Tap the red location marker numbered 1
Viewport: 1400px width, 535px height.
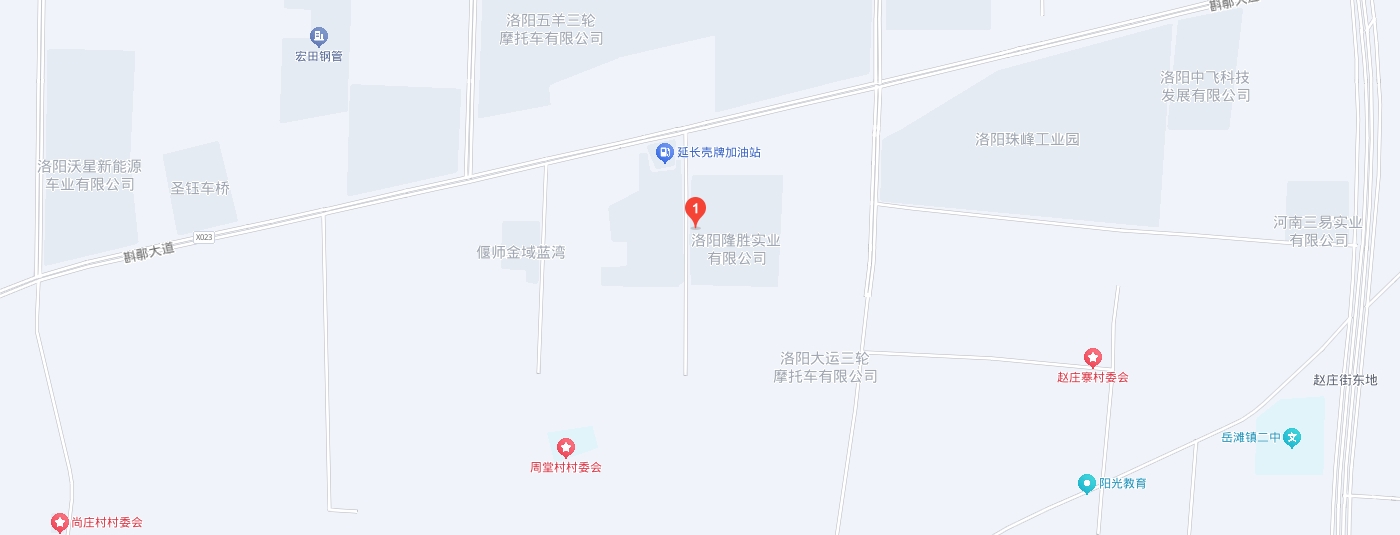696,210
